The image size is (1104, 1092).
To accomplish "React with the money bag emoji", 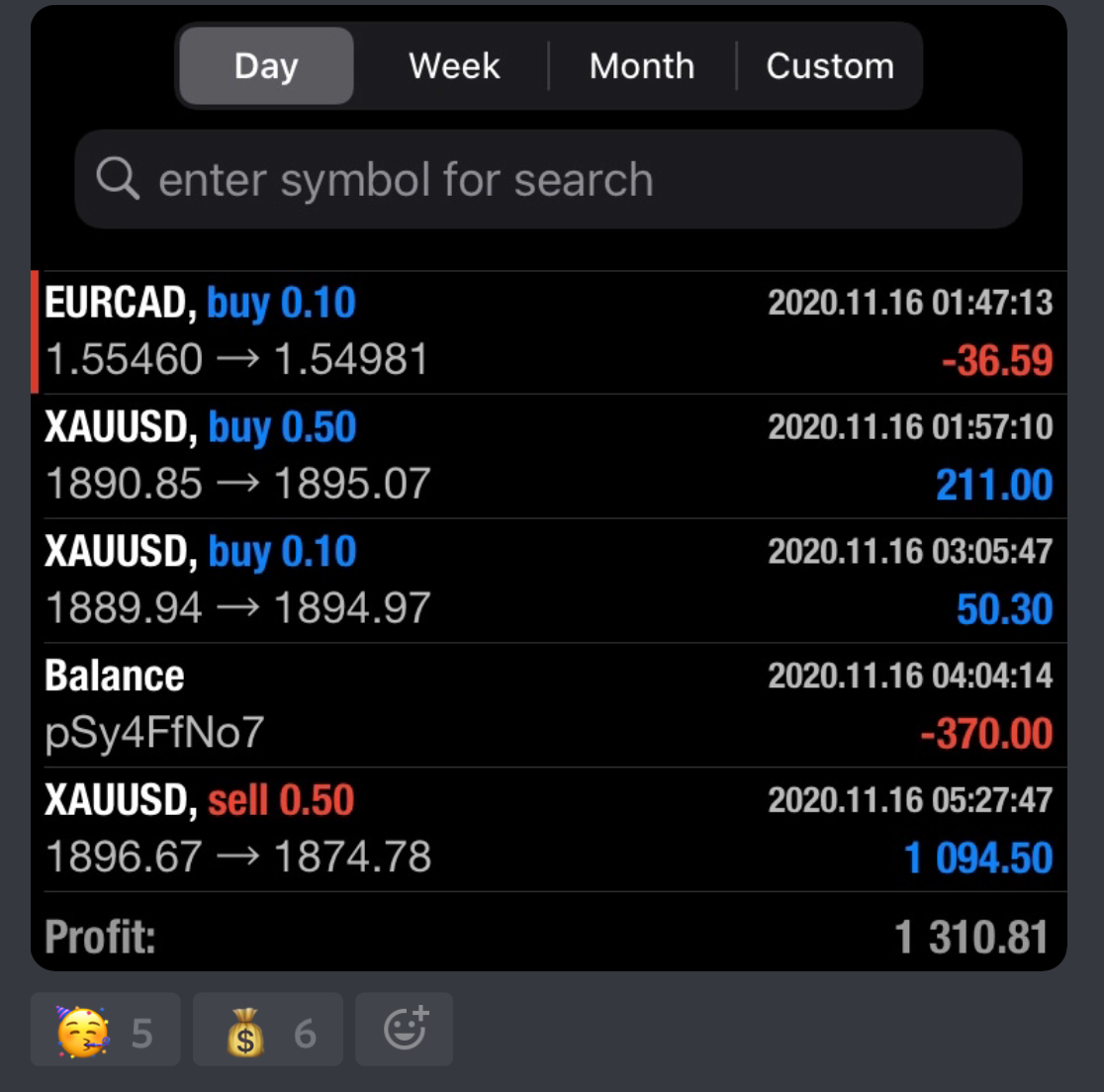I will 267,1031.
